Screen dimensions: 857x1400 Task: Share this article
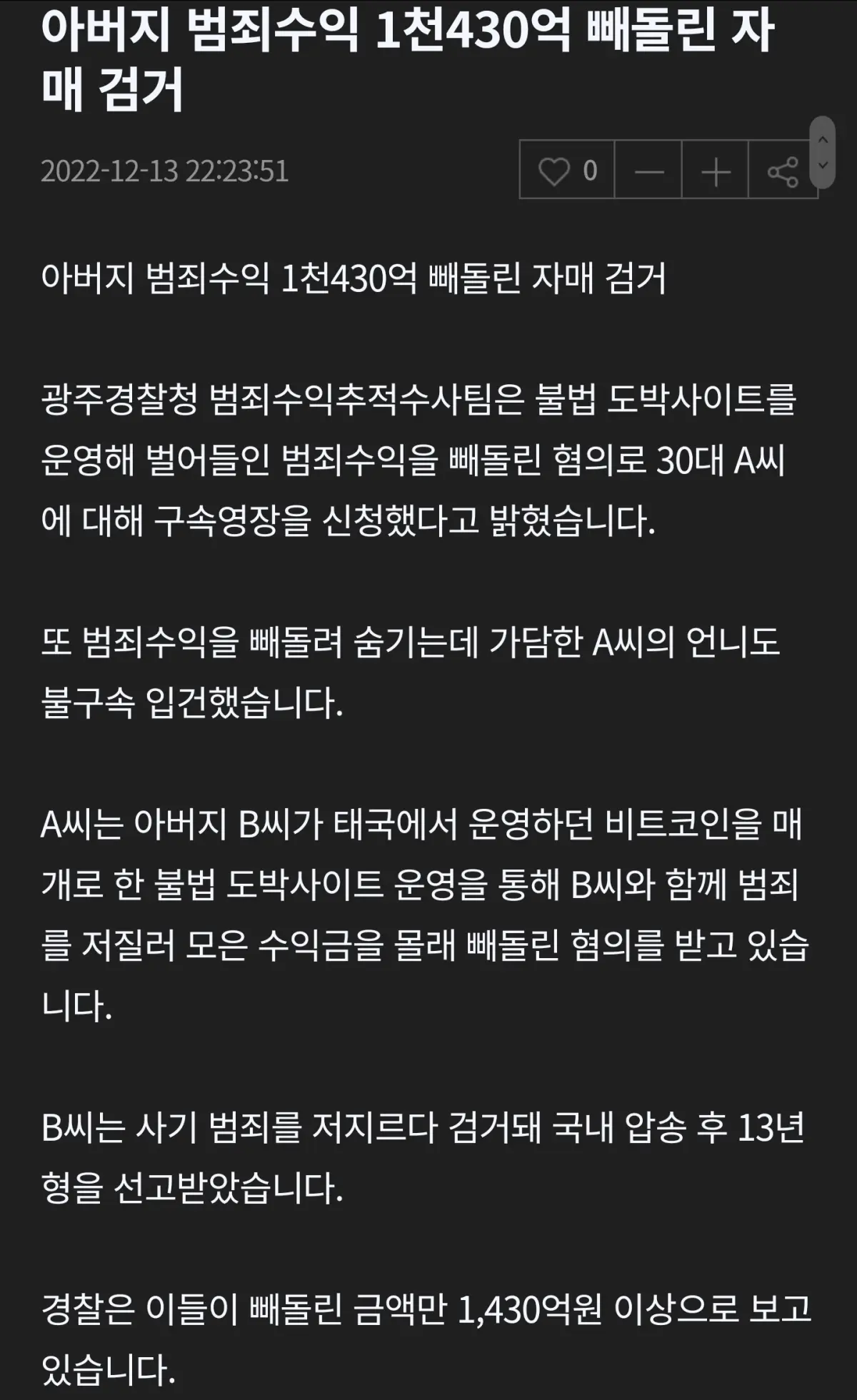click(782, 171)
